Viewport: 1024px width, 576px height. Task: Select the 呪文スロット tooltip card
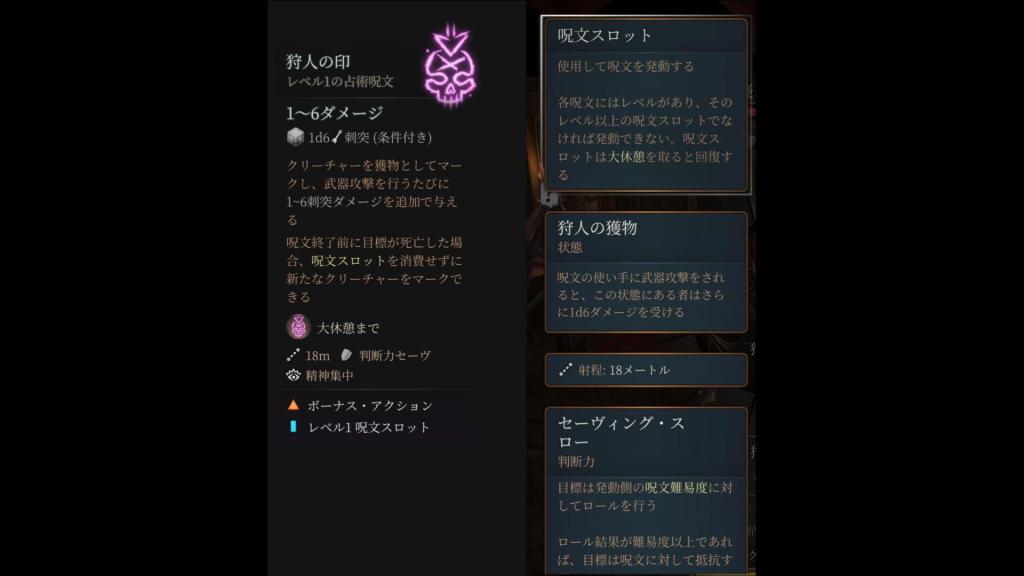tap(646, 104)
